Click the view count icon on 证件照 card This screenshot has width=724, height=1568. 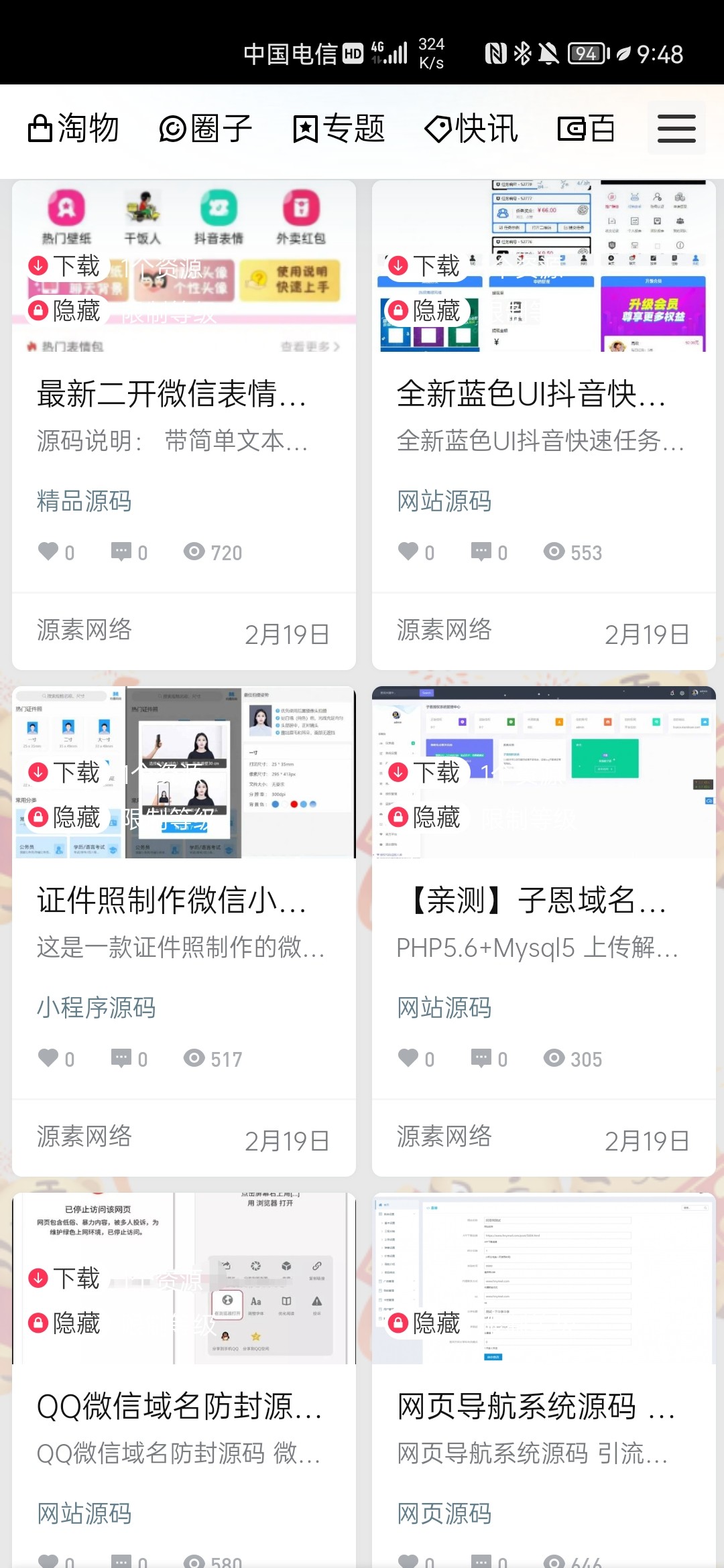pos(194,1057)
